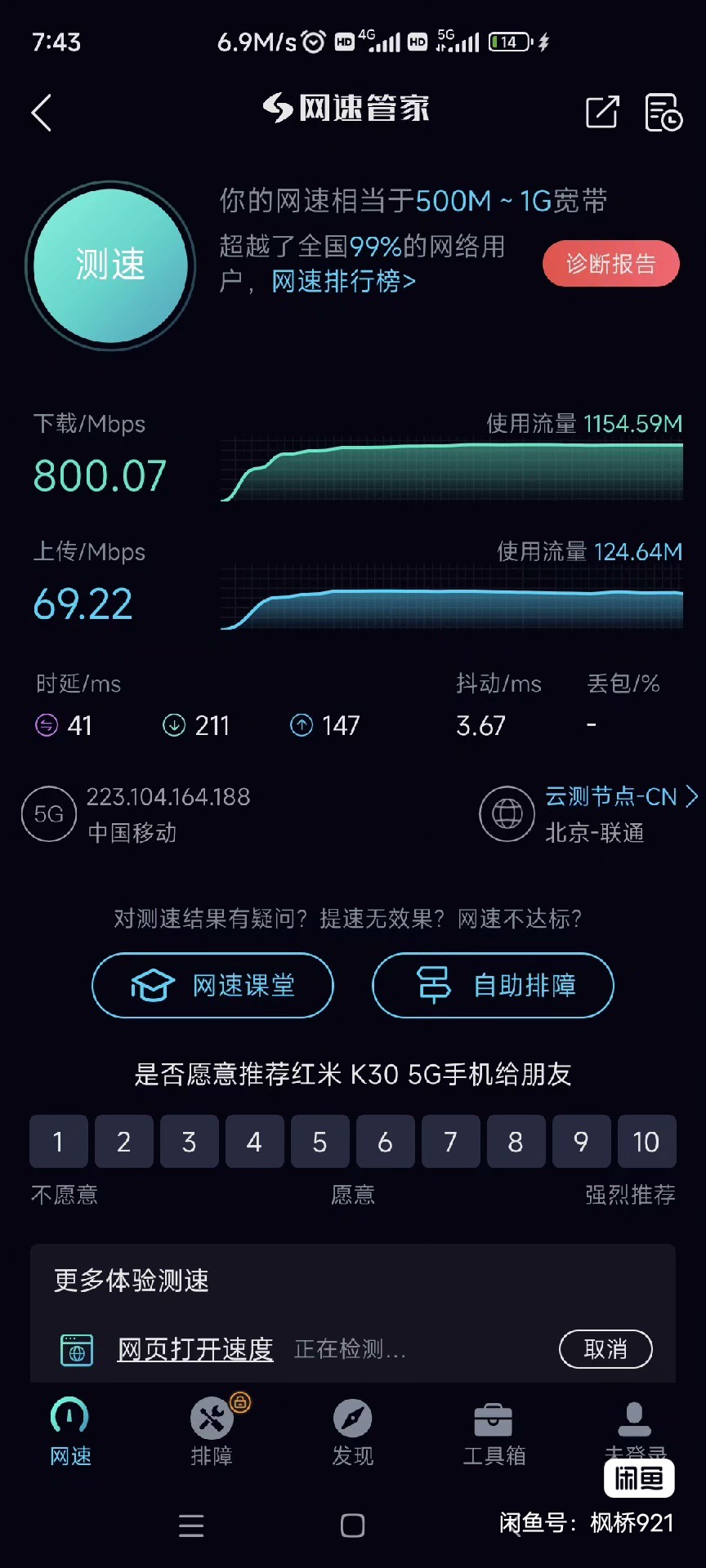Open the system recent apps menu
The image size is (706, 1568).
191,1525
